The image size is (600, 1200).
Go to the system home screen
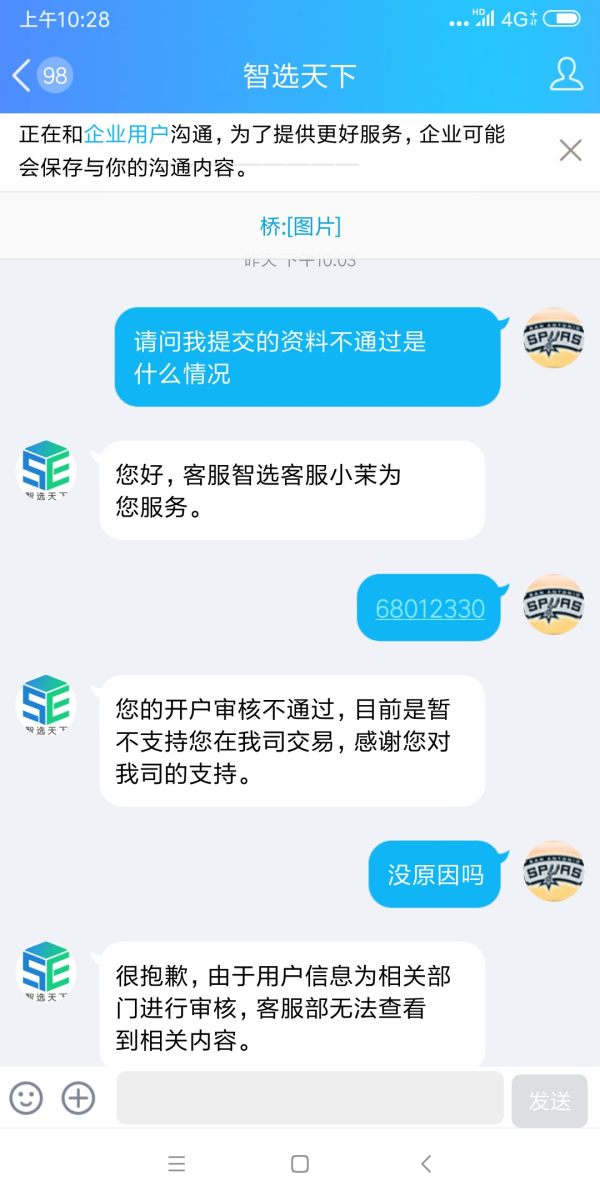(299, 1164)
